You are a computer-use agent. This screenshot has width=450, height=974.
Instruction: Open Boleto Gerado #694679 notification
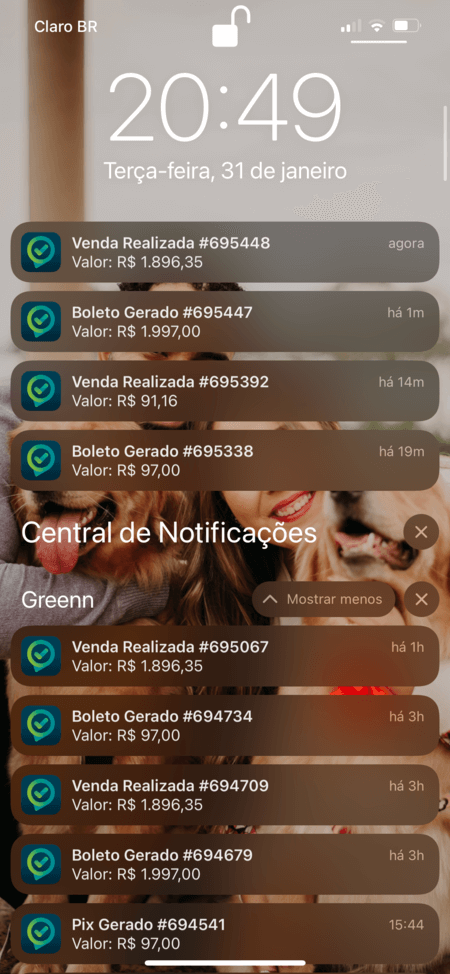click(225, 865)
